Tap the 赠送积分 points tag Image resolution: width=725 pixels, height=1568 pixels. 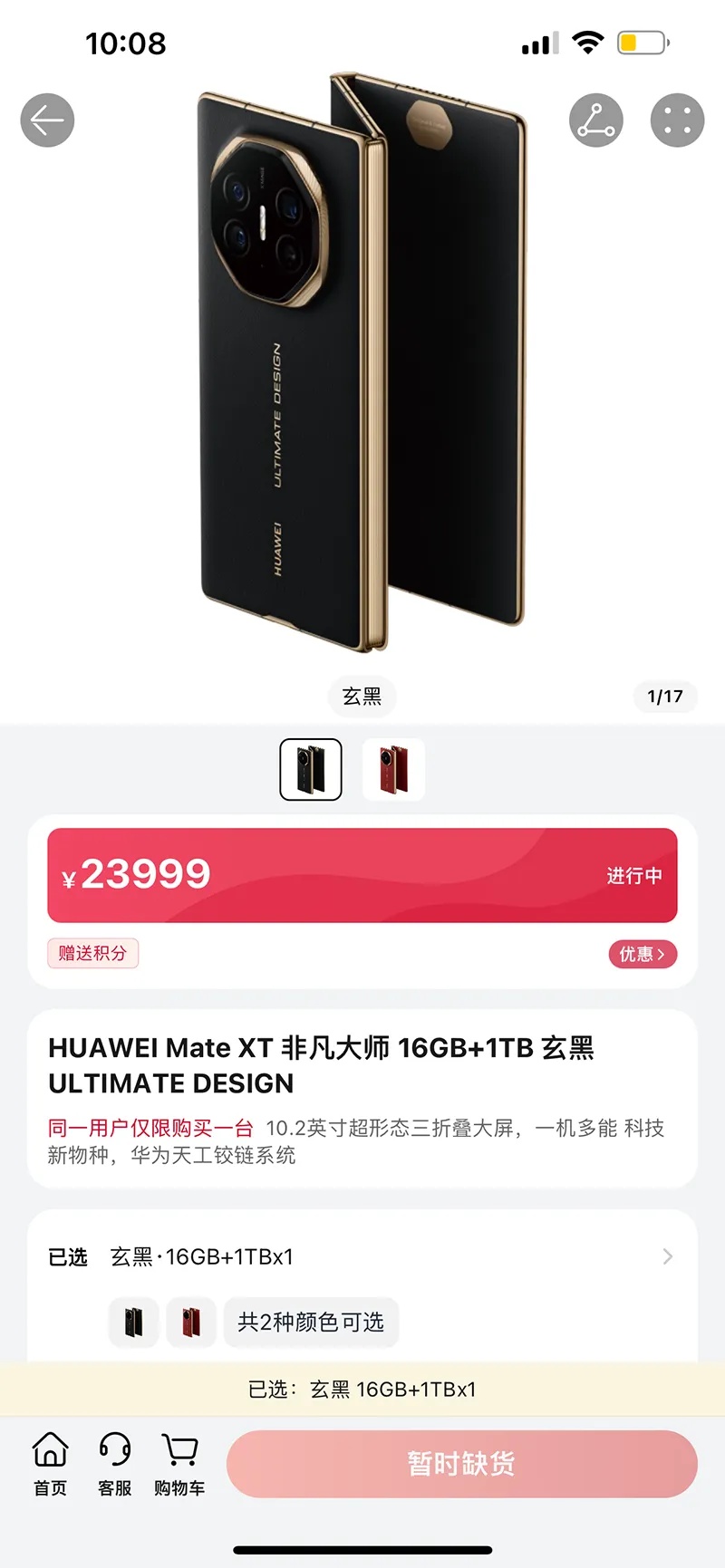[92, 953]
